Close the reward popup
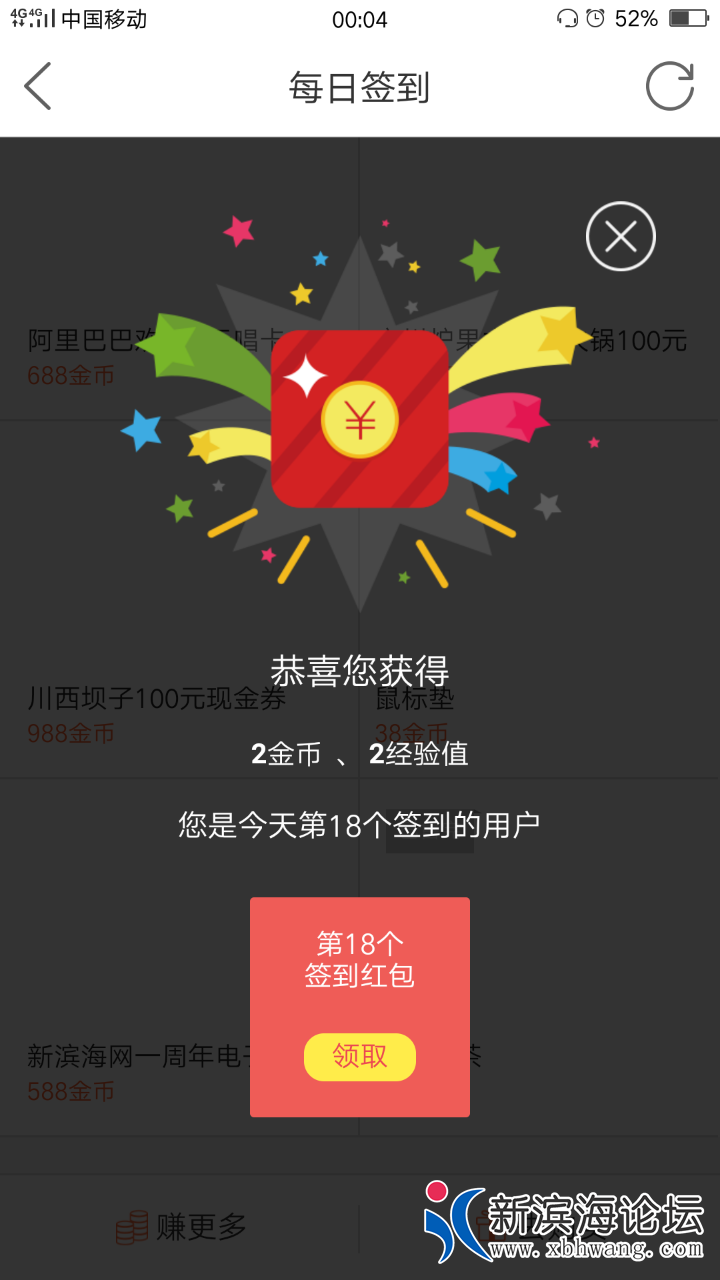 [x=620, y=237]
